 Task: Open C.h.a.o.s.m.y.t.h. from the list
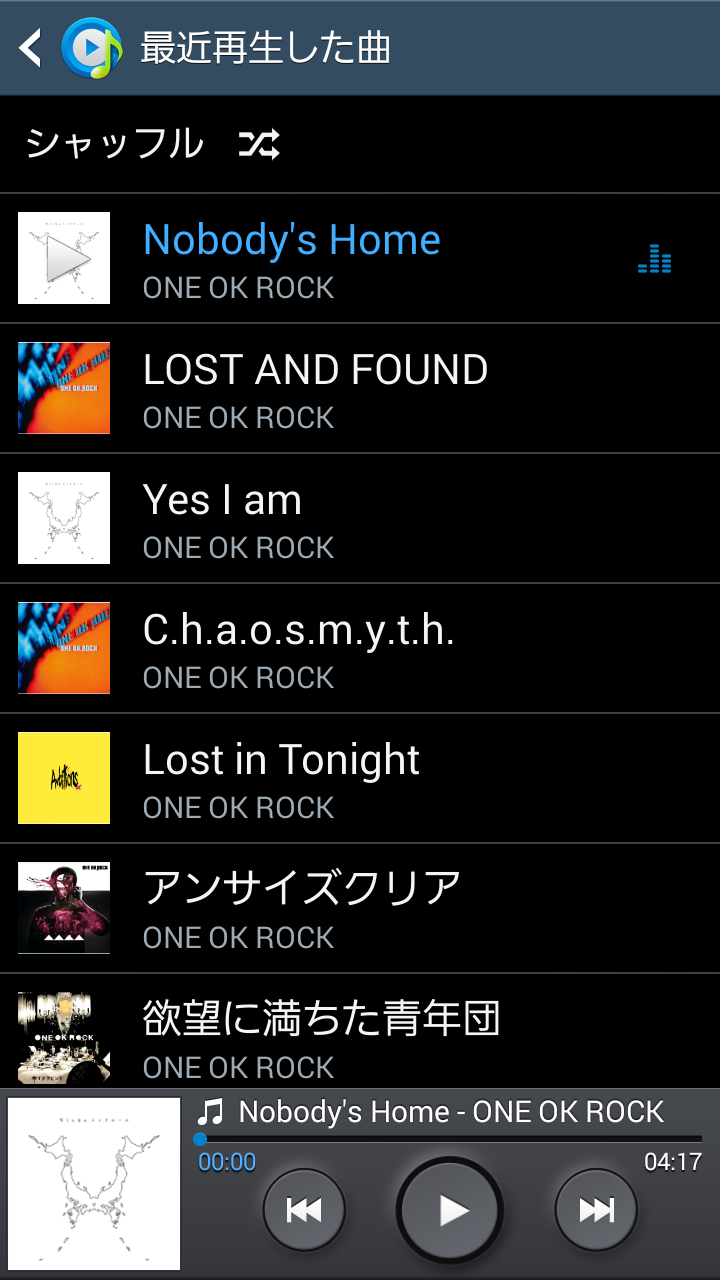click(360, 648)
